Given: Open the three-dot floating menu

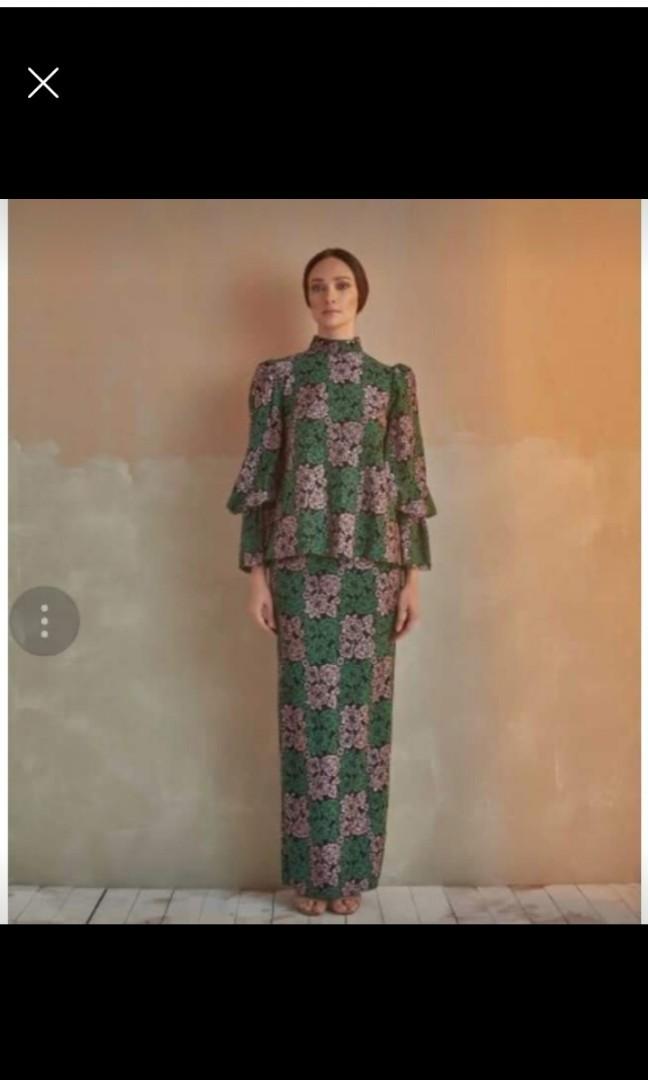Looking at the screenshot, I should [44, 621].
